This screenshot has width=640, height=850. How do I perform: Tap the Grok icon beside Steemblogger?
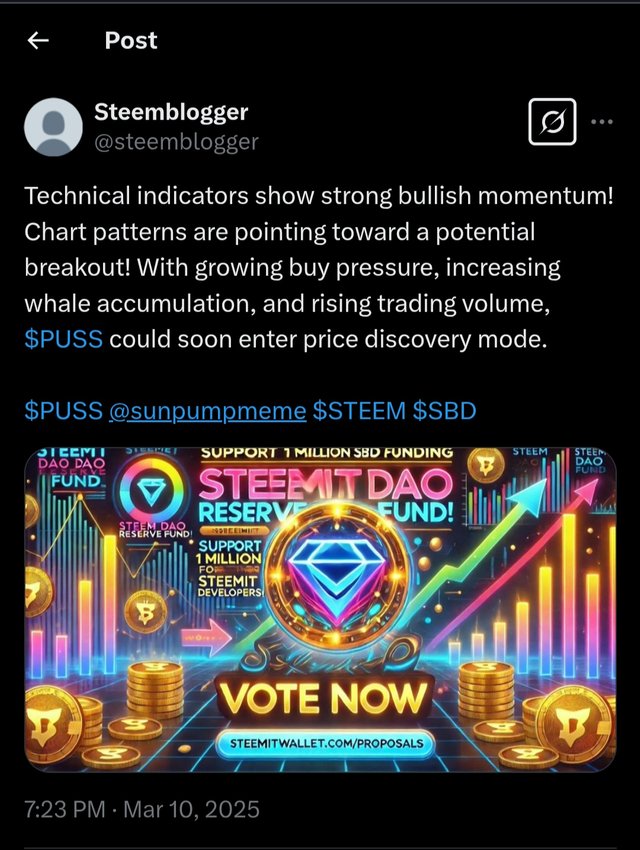coord(550,124)
